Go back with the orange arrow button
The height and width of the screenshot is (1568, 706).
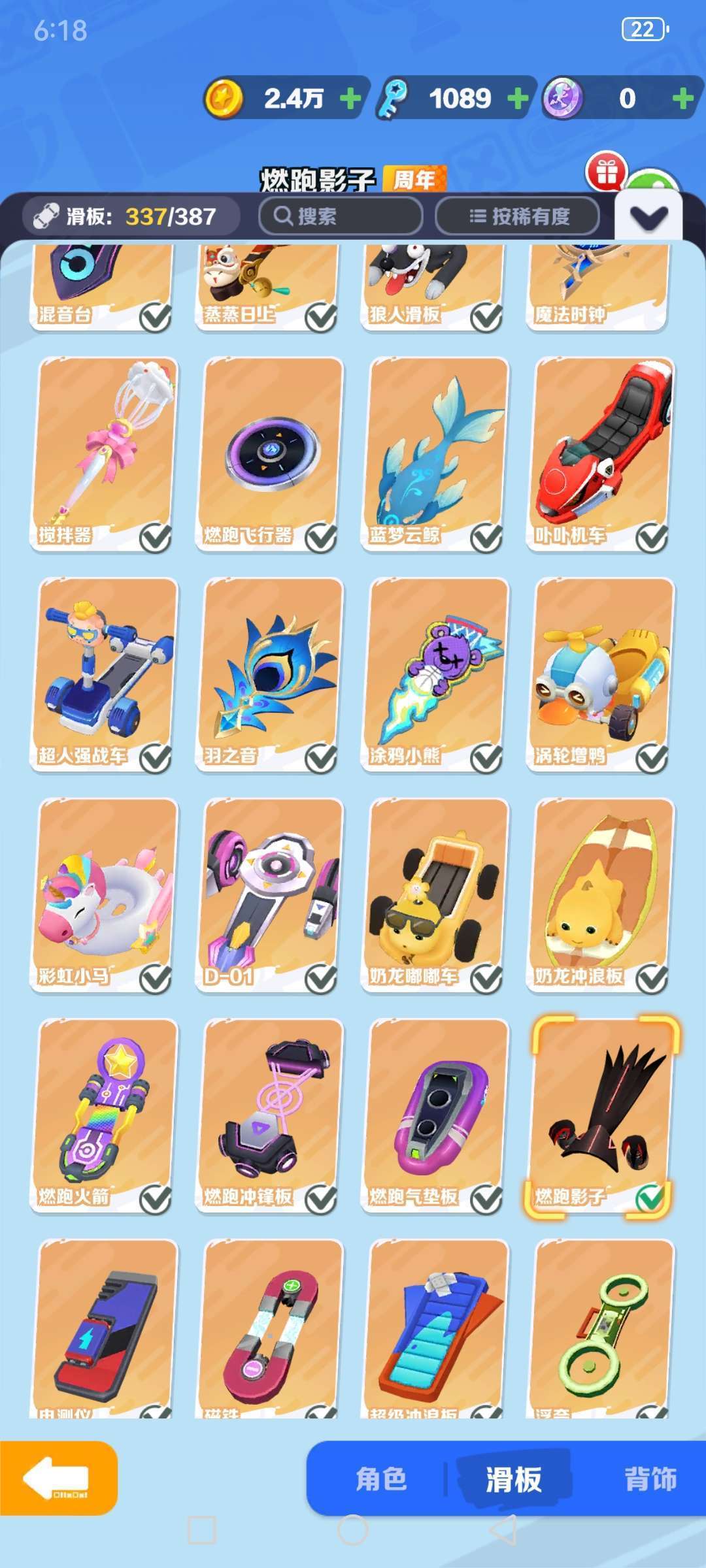coord(58,1478)
